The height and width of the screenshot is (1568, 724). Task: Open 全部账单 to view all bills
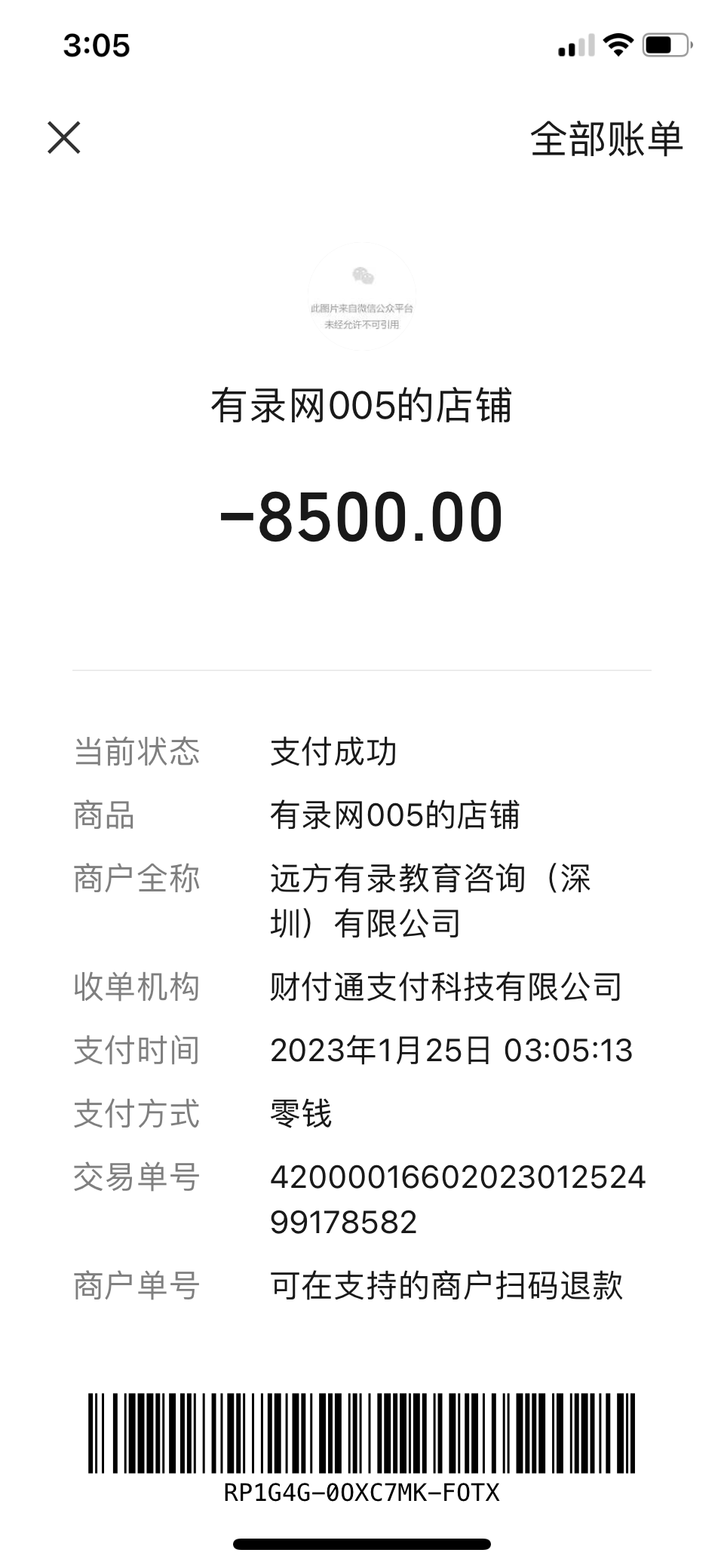[606, 140]
